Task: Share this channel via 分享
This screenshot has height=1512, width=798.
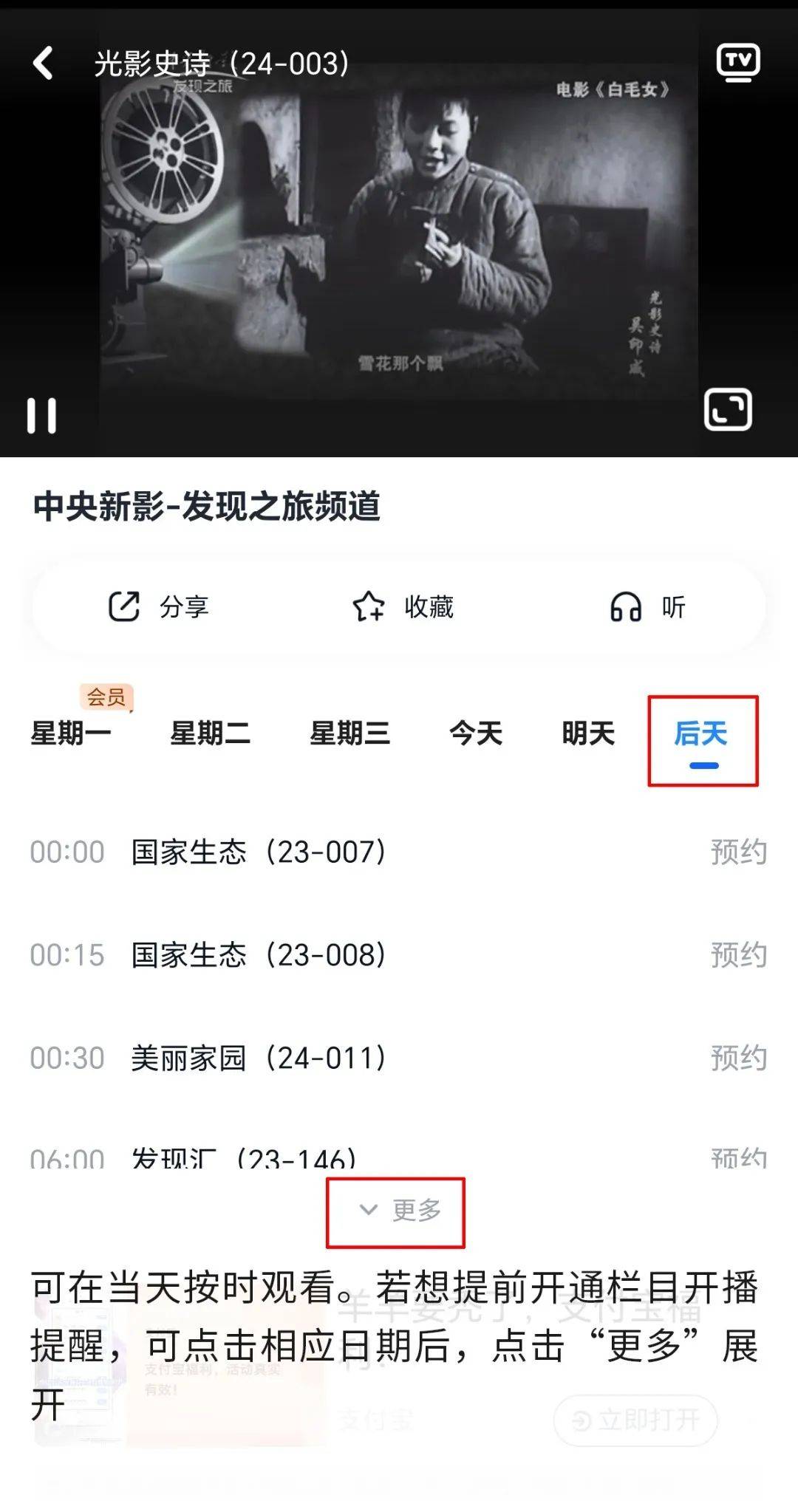Action: (x=159, y=607)
